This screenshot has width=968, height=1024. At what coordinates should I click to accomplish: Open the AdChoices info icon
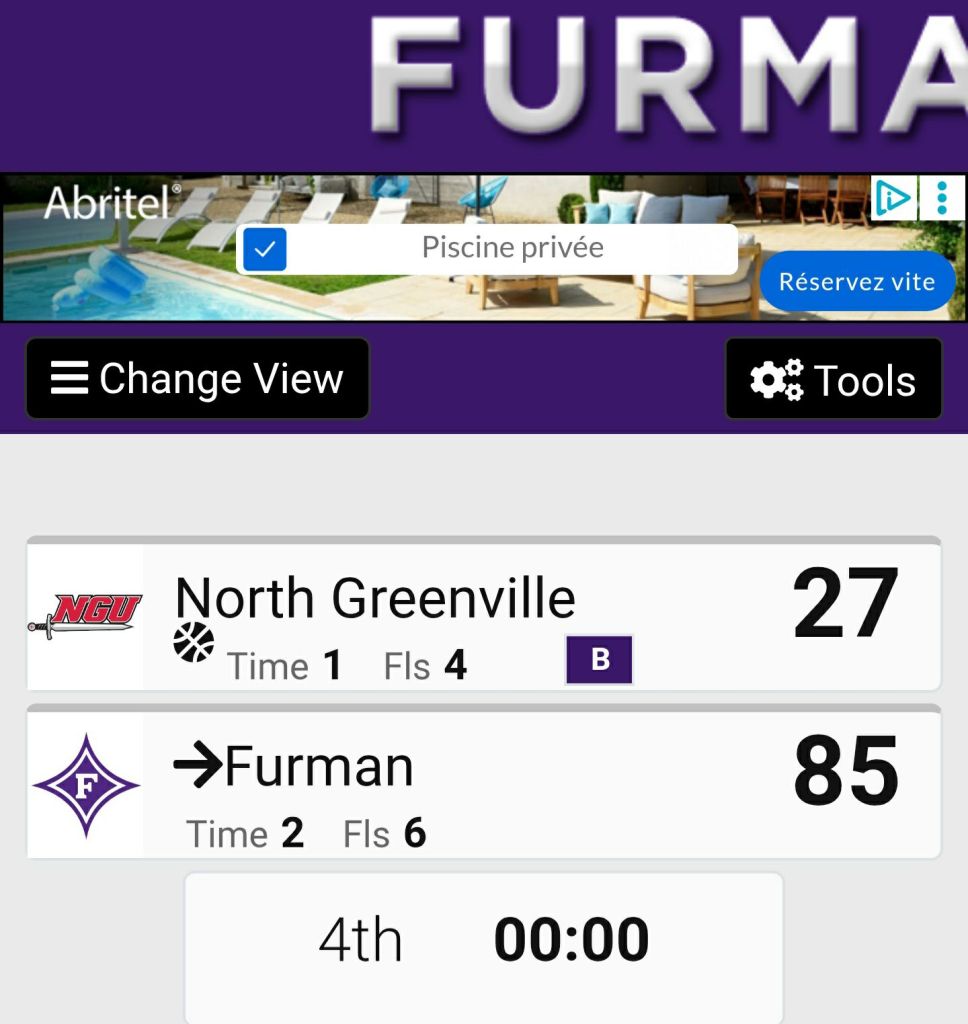point(892,199)
